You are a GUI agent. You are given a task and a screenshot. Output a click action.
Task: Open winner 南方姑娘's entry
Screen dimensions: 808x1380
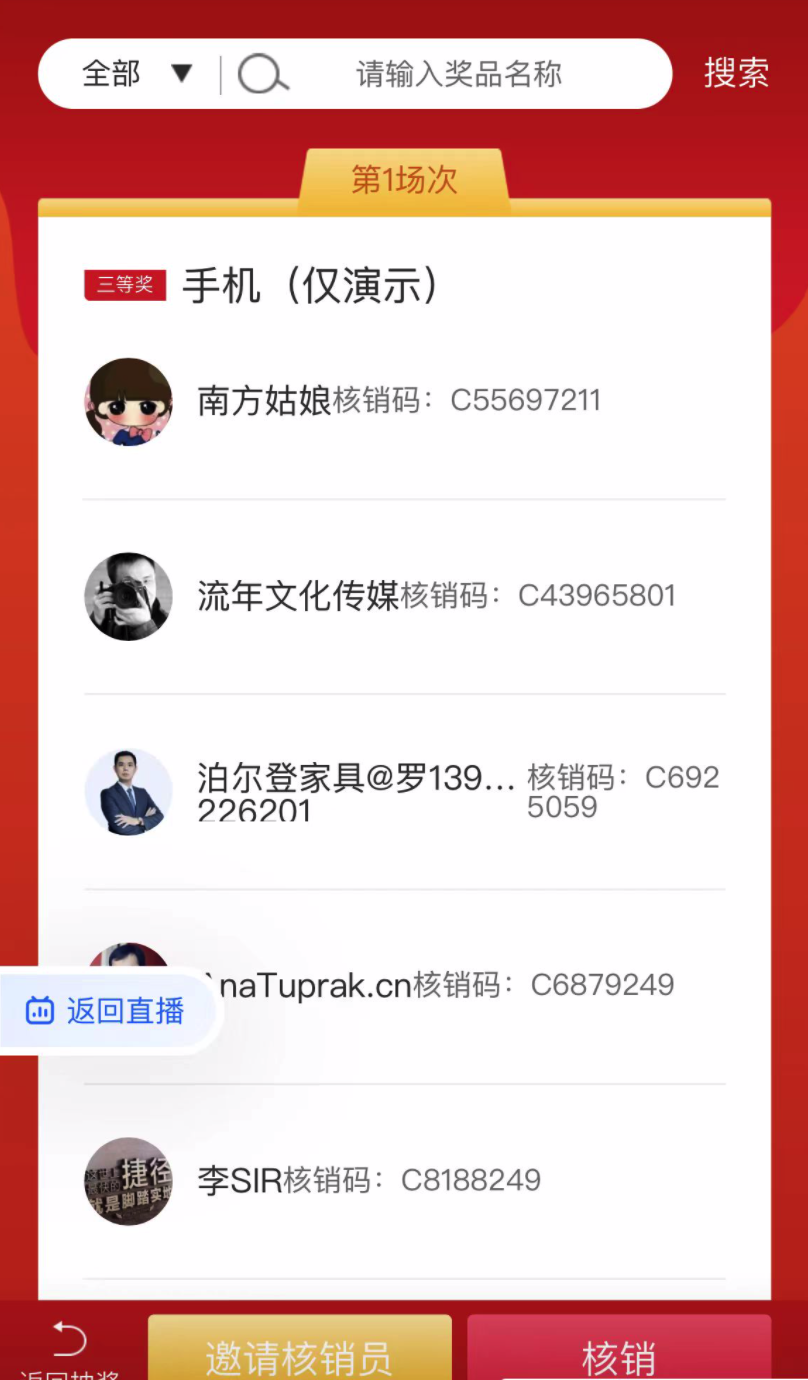point(400,401)
